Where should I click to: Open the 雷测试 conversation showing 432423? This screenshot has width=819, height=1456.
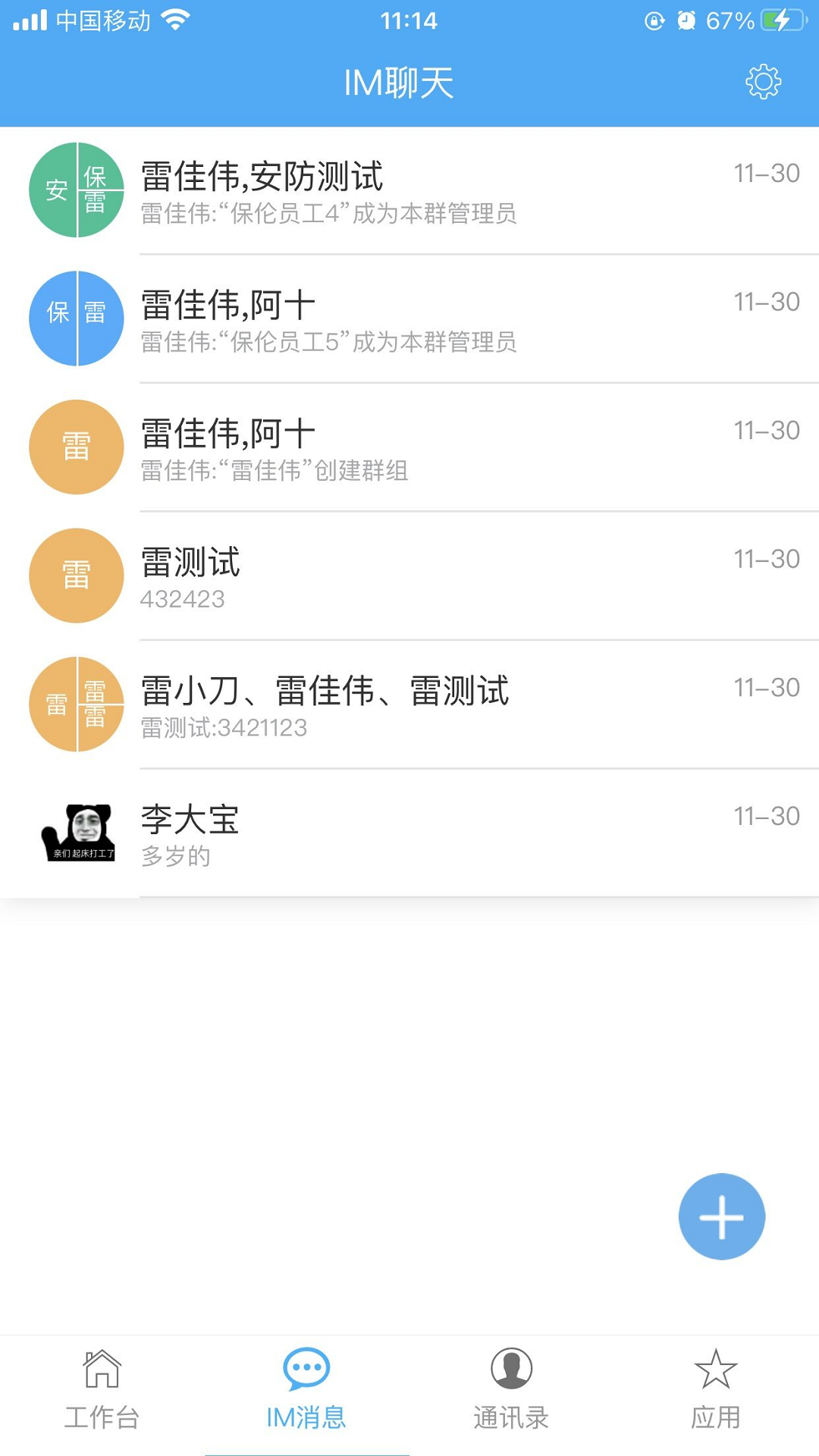click(x=409, y=576)
